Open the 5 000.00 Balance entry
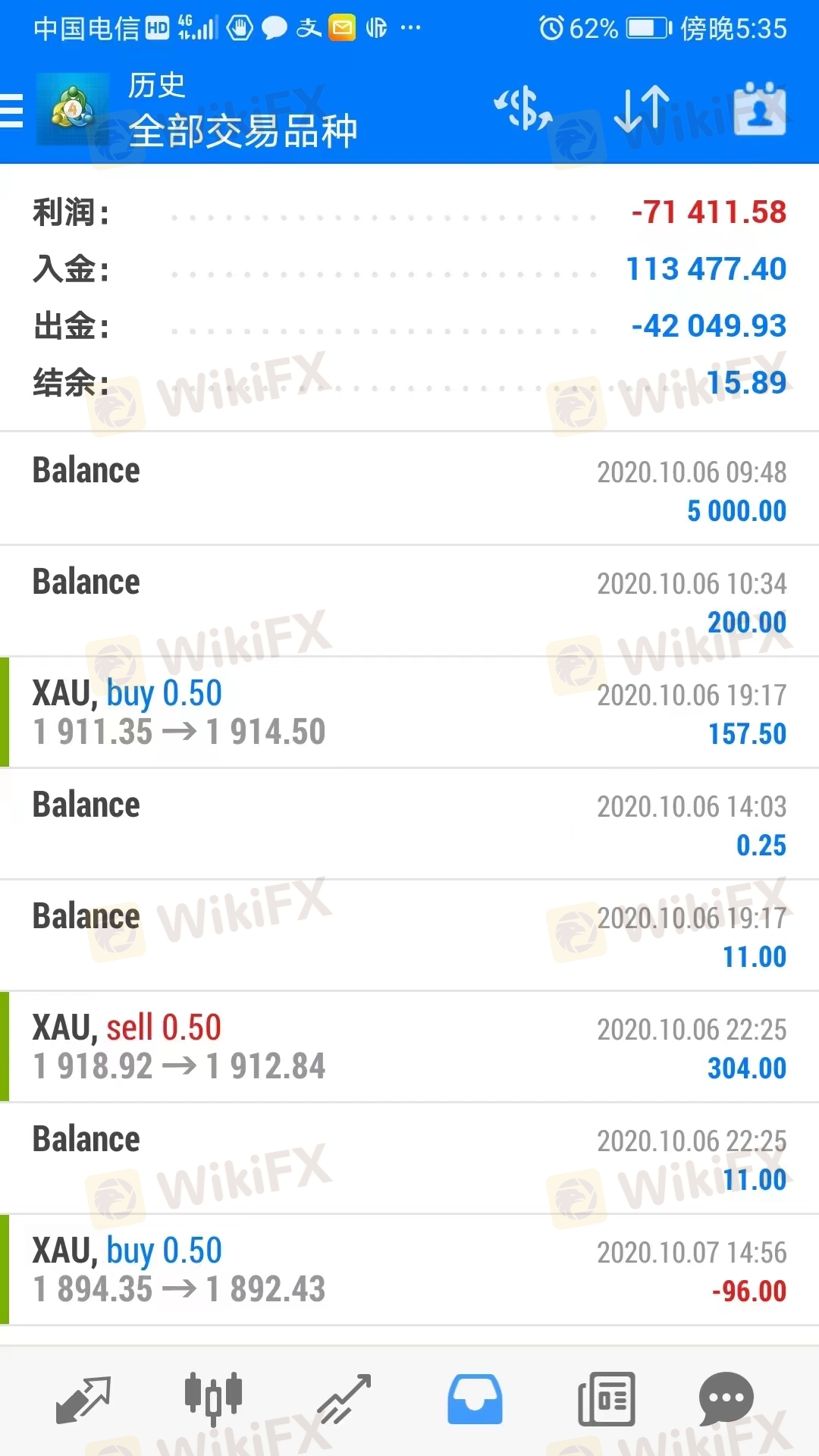 [409, 489]
